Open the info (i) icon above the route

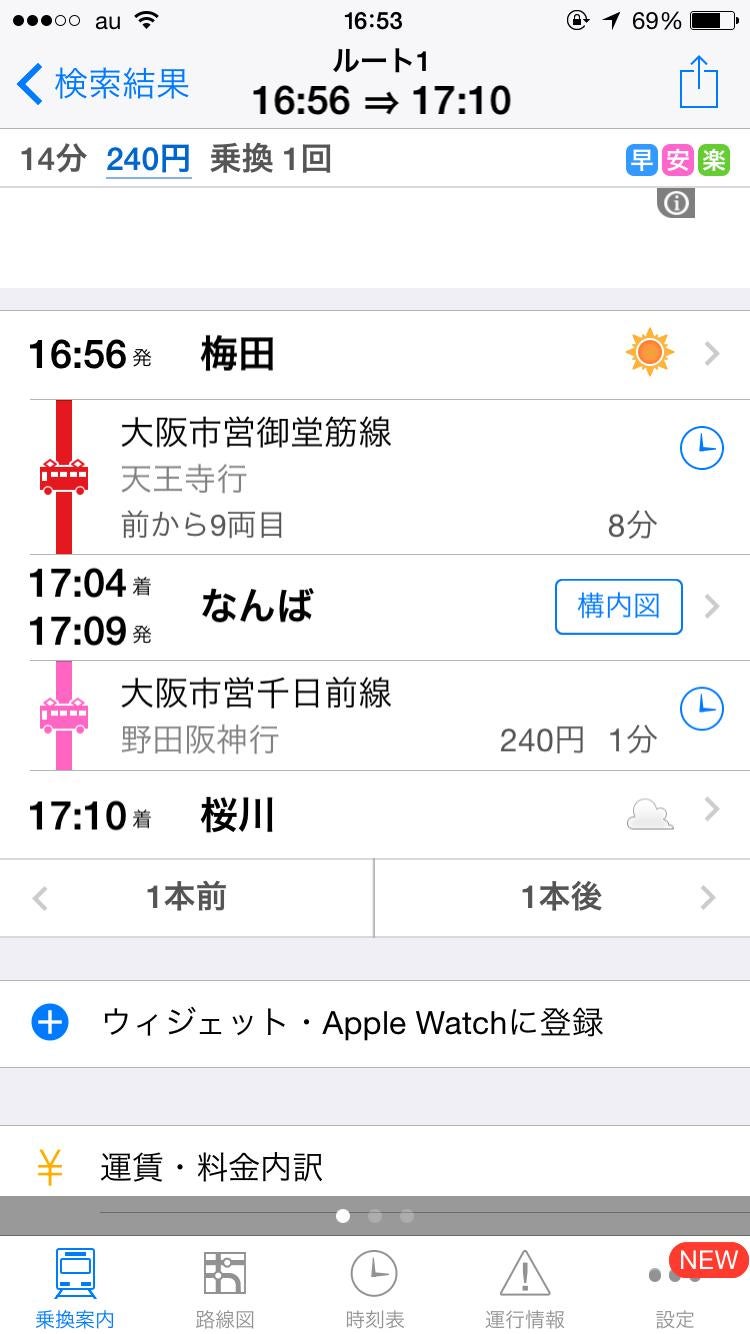[676, 203]
